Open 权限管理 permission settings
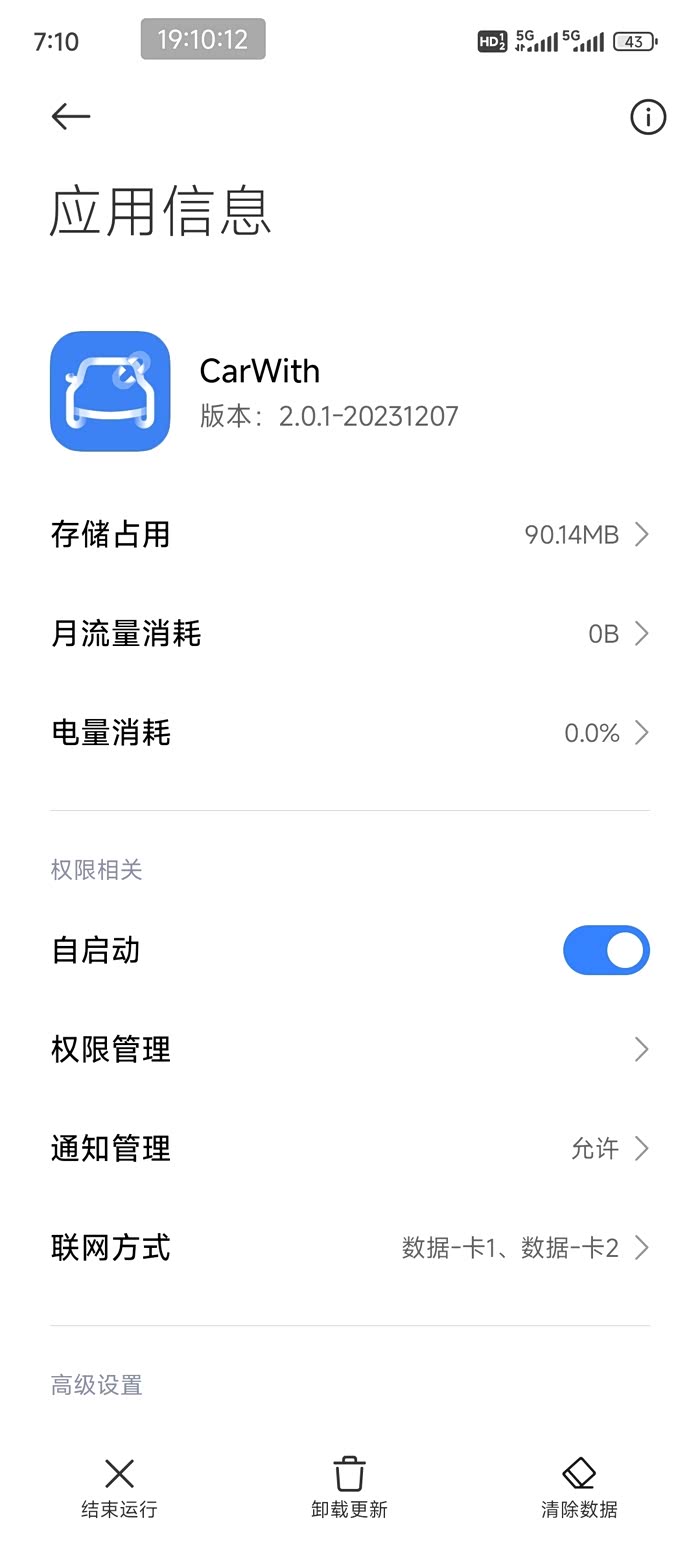The height and width of the screenshot is (1555, 700). pos(350,1049)
